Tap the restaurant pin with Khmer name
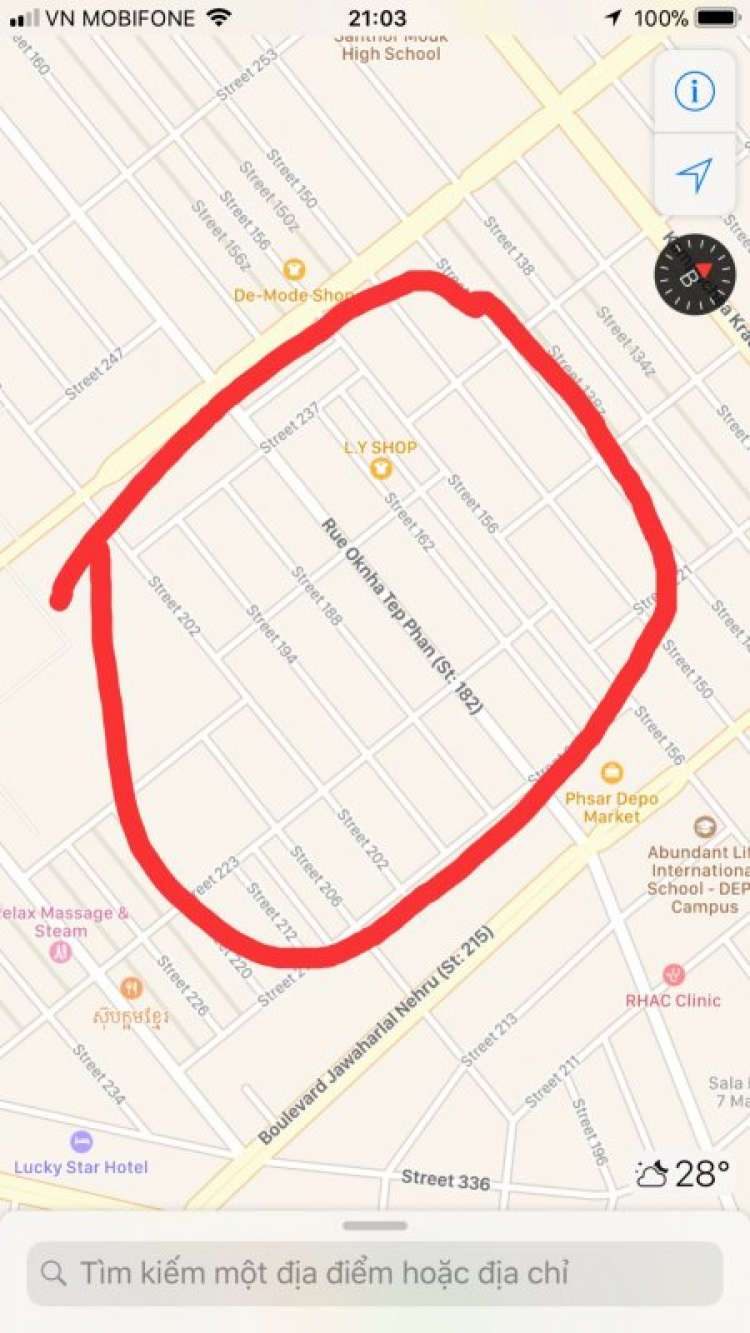The image size is (750, 1333). pos(131,989)
